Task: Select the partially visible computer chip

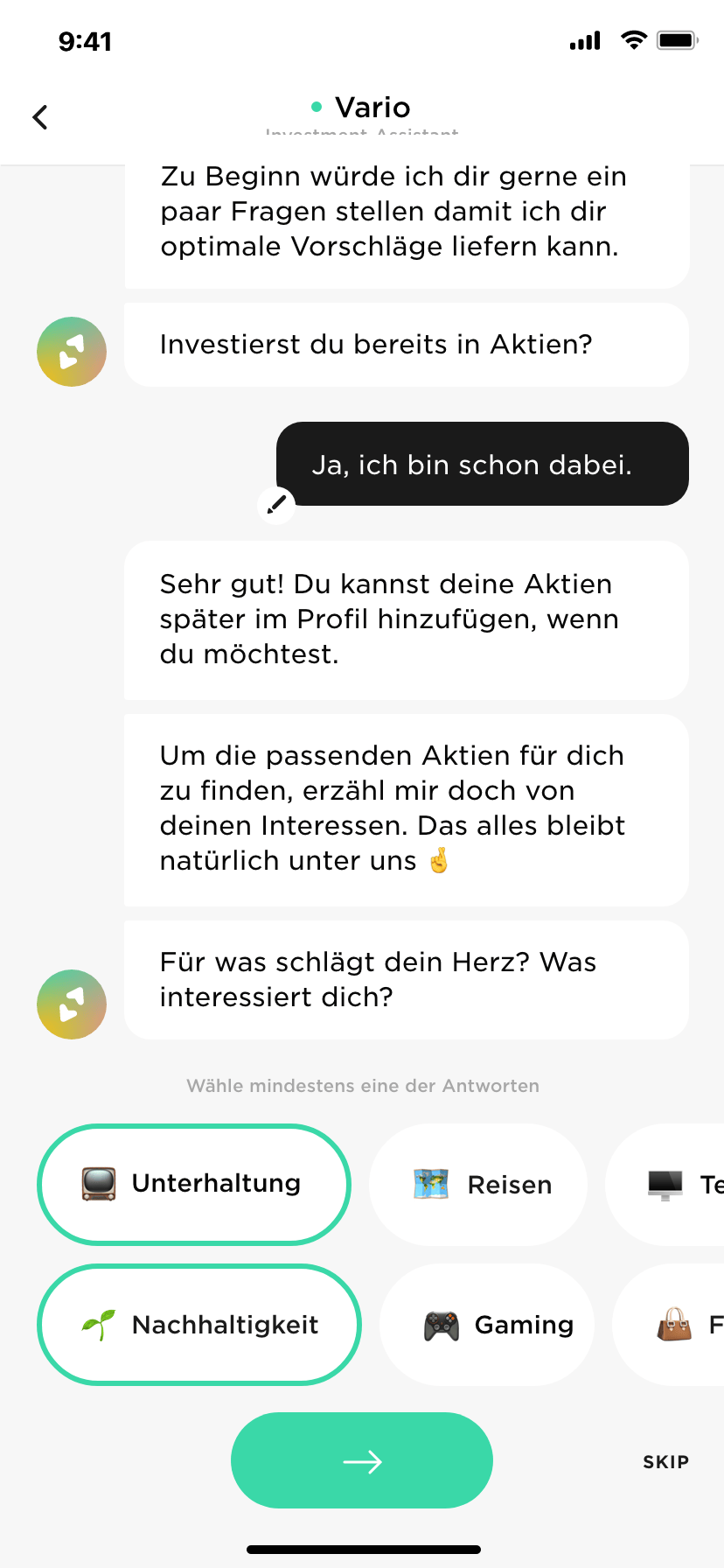Action: [673, 1185]
